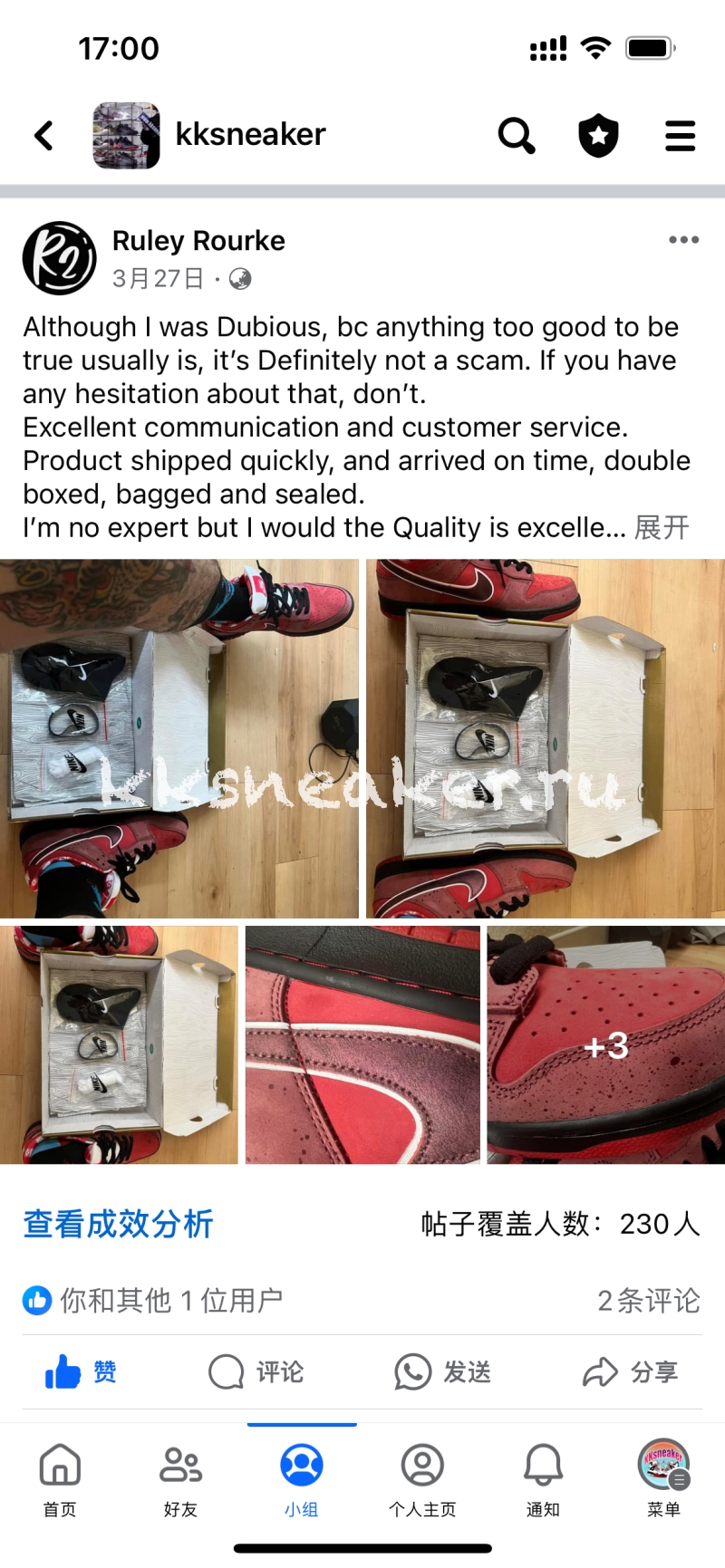Viewport: 725px width, 1568px height.
Task: Go back from the kksneaker group
Action: coord(43,136)
